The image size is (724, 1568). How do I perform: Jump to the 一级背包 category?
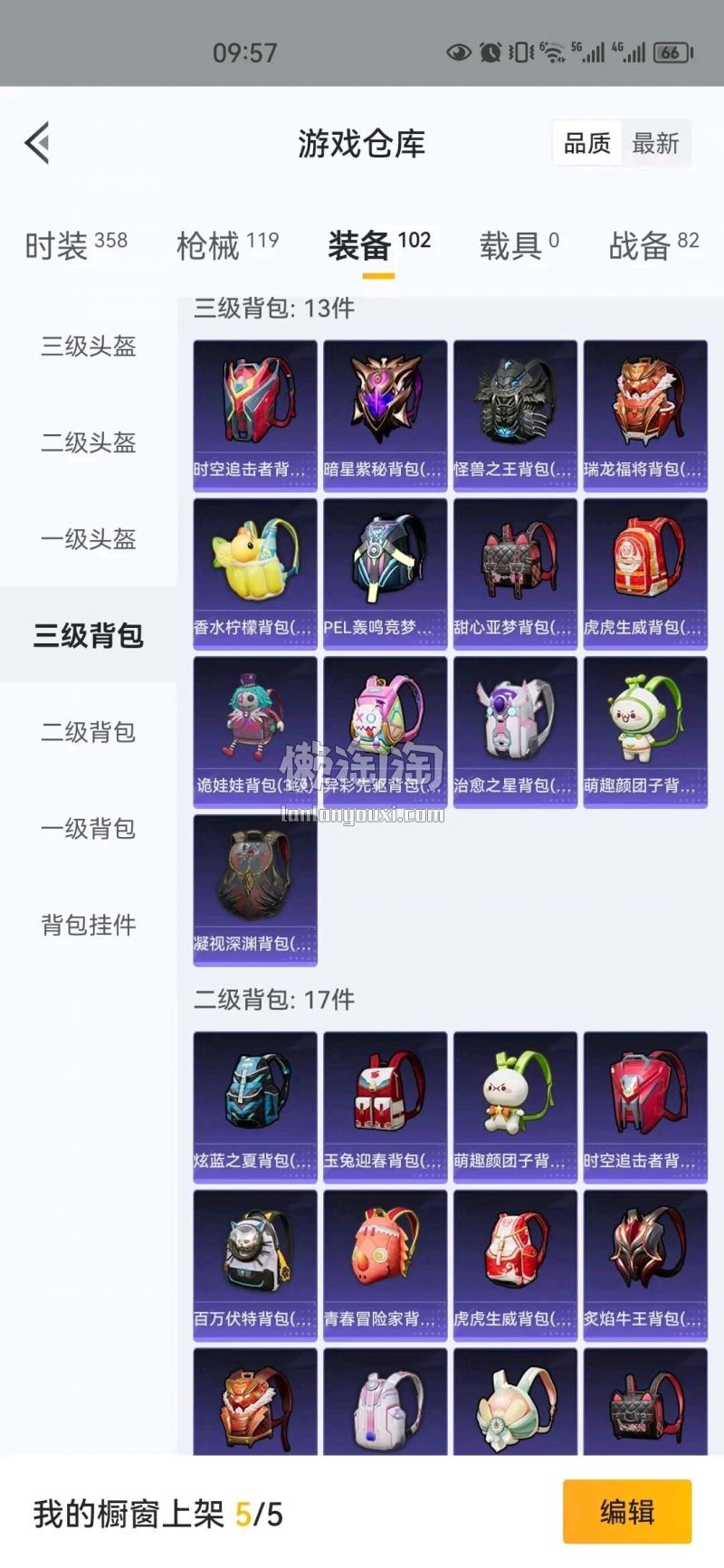(88, 829)
